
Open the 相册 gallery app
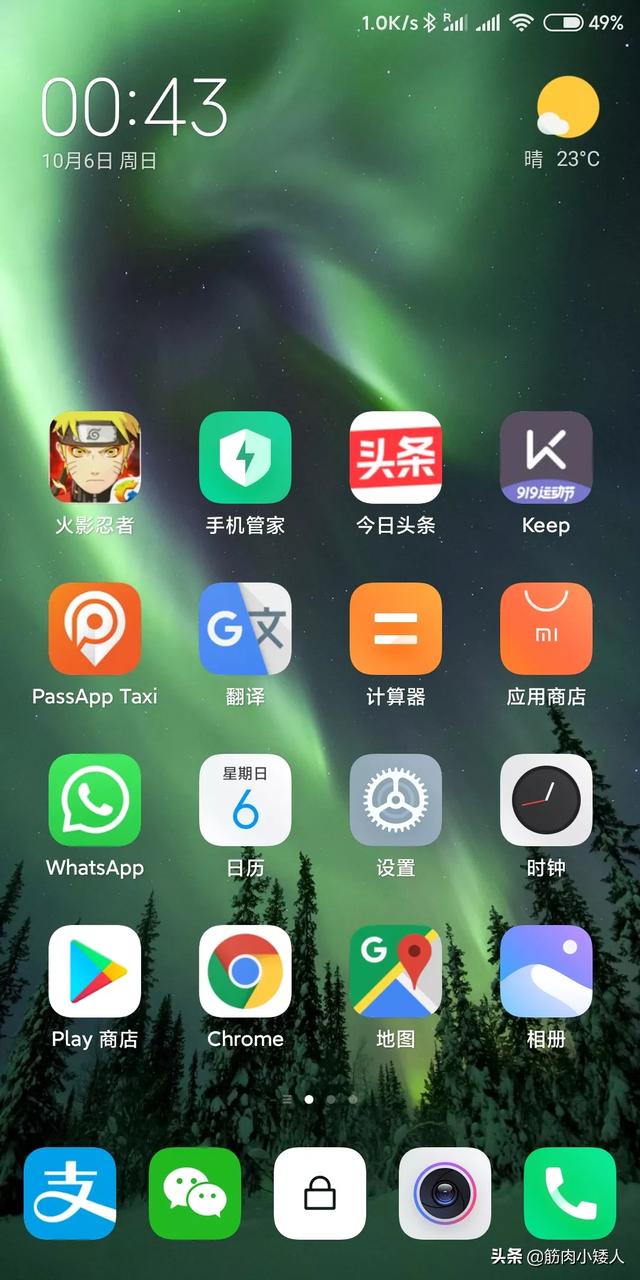[546, 971]
